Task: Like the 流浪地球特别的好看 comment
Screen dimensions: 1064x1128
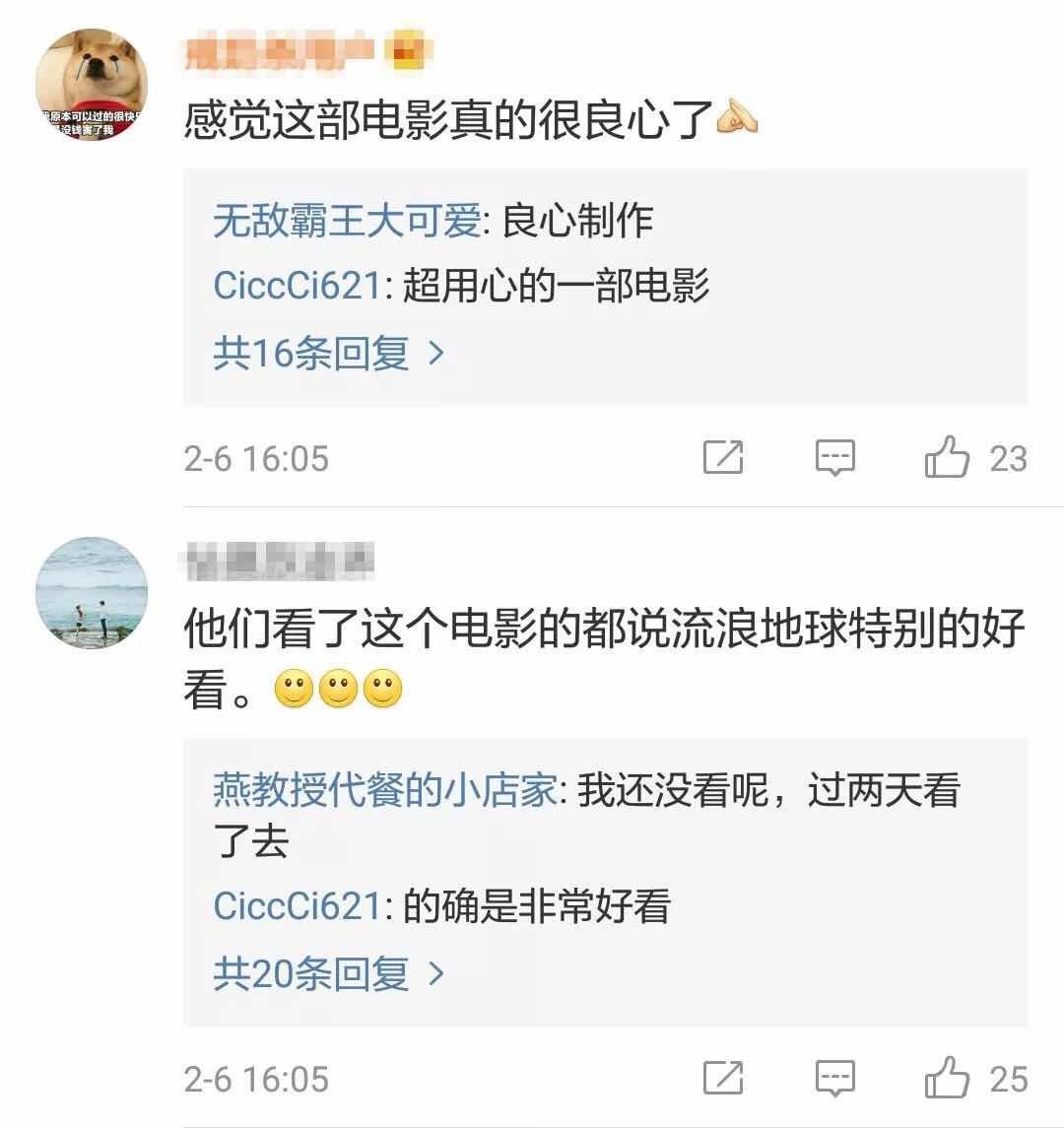Action: pyautogui.click(x=948, y=1079)
